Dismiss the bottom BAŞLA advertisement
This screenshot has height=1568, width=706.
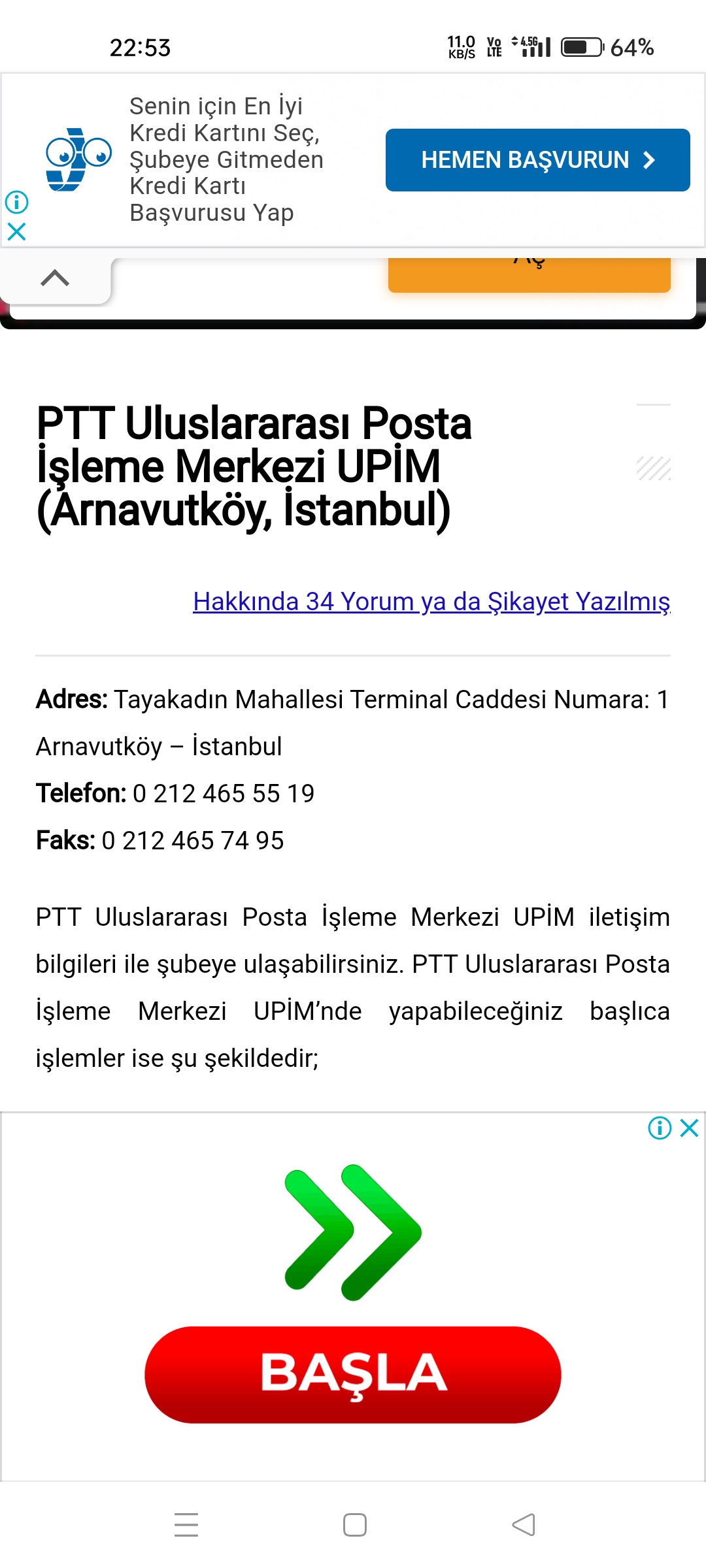689,1128
